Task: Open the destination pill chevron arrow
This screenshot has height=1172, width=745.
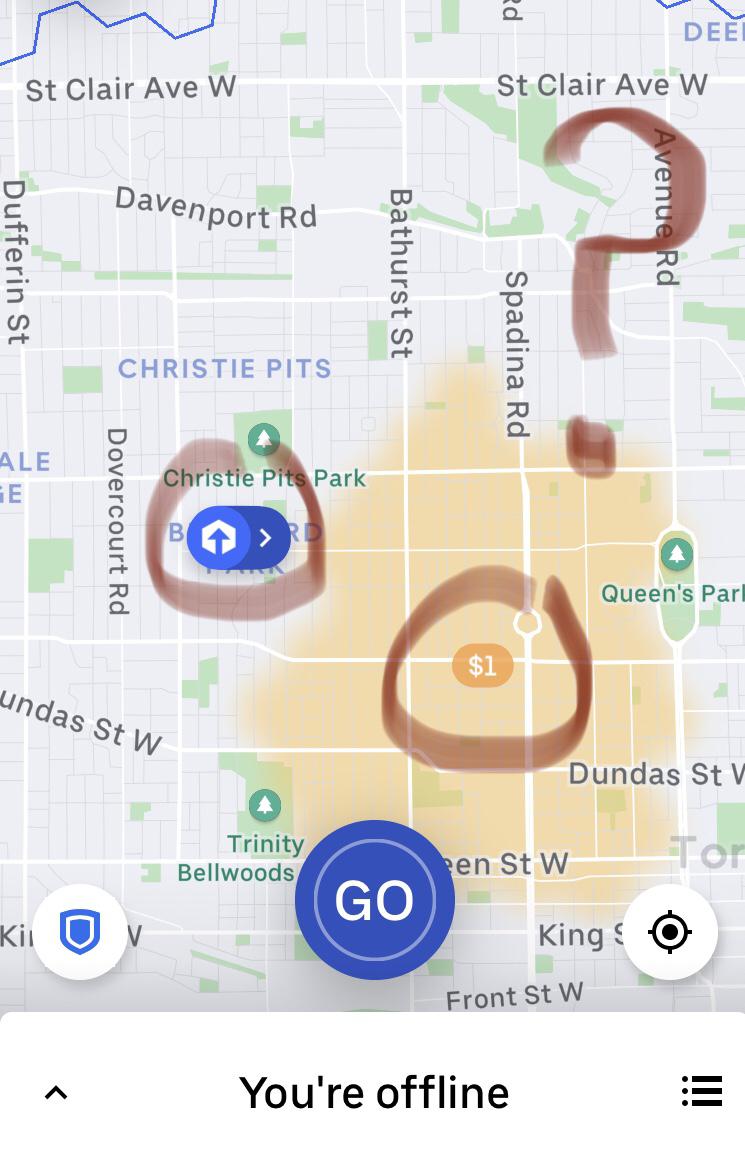Action: click(x=263, y=537)
